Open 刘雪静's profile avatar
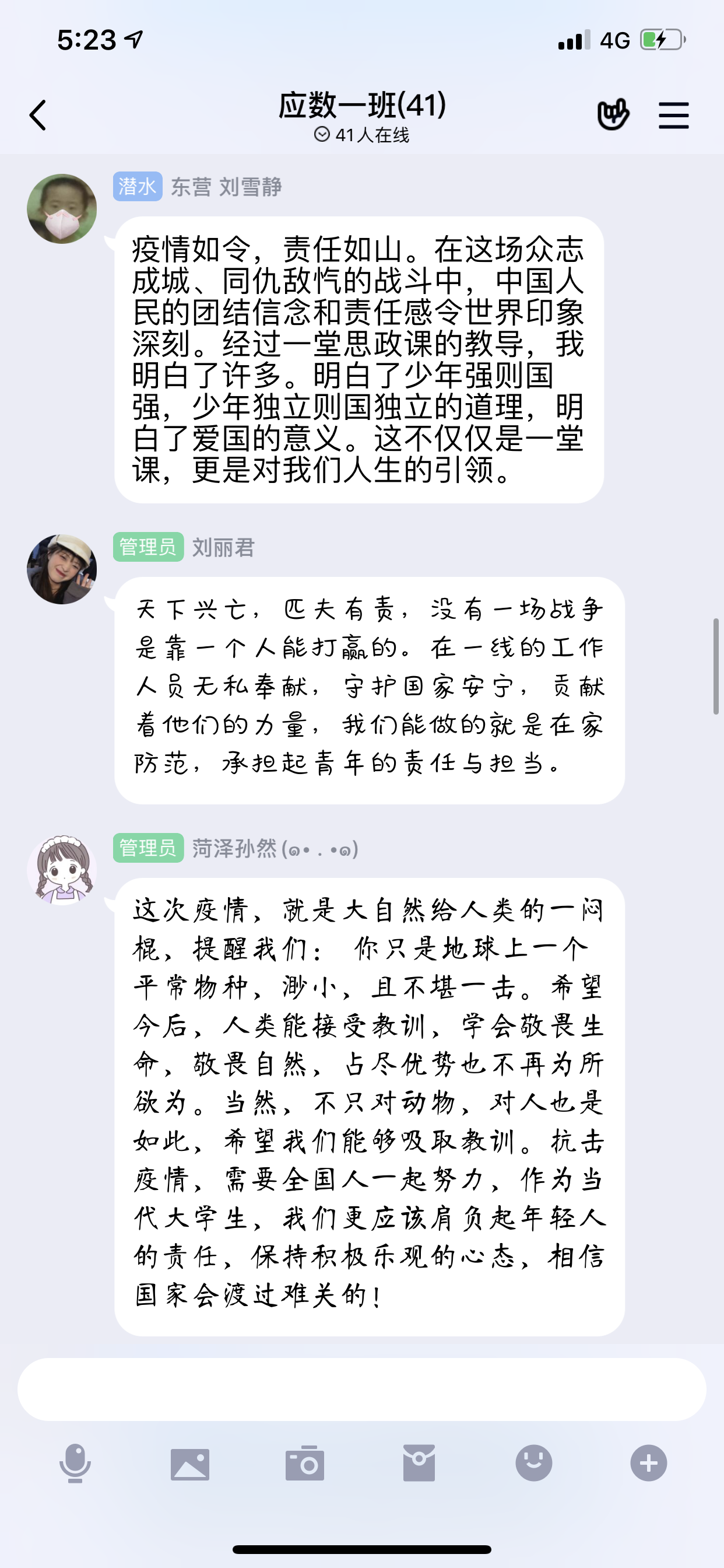This screenshot has height=1568, width=724. click(x=62, y=209)
